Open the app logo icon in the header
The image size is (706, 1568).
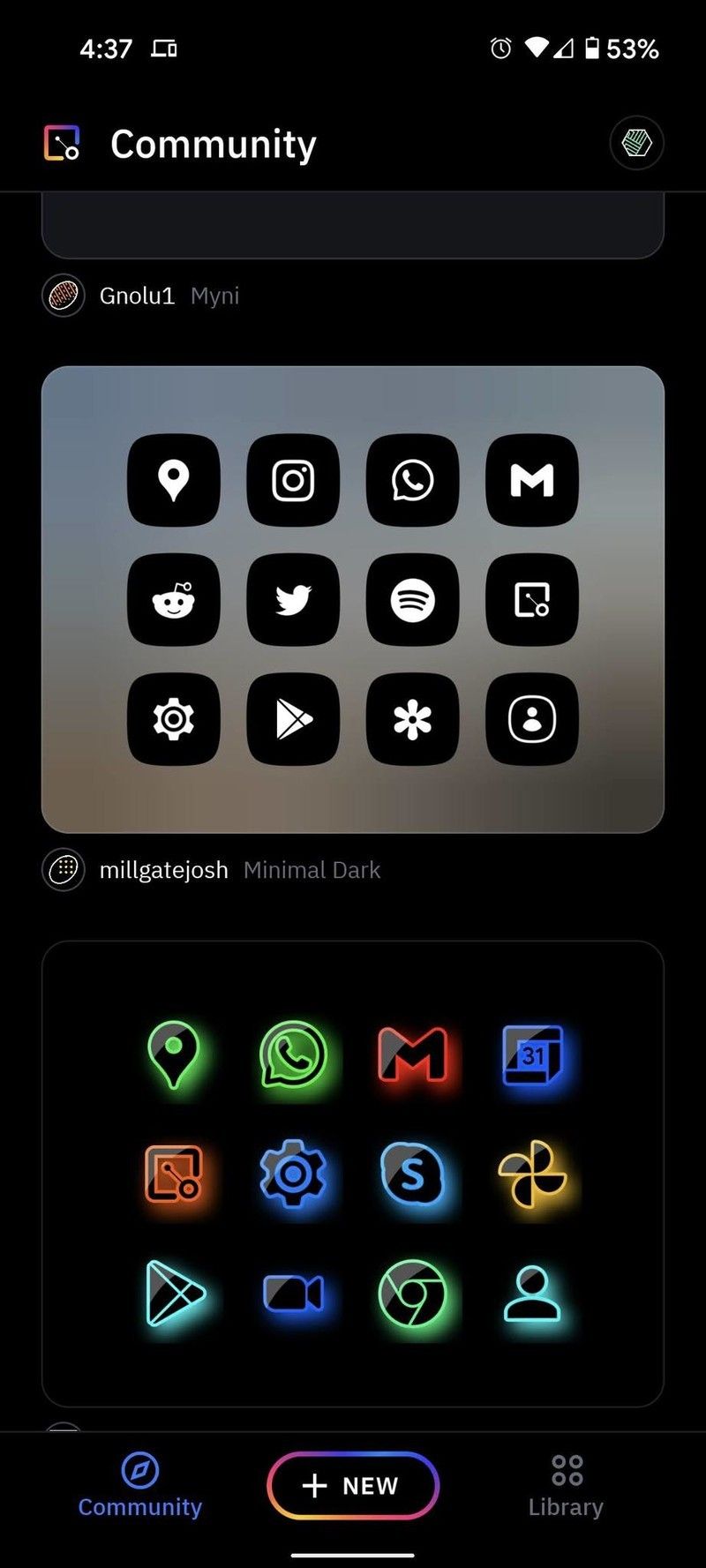(x=61, y=142)
